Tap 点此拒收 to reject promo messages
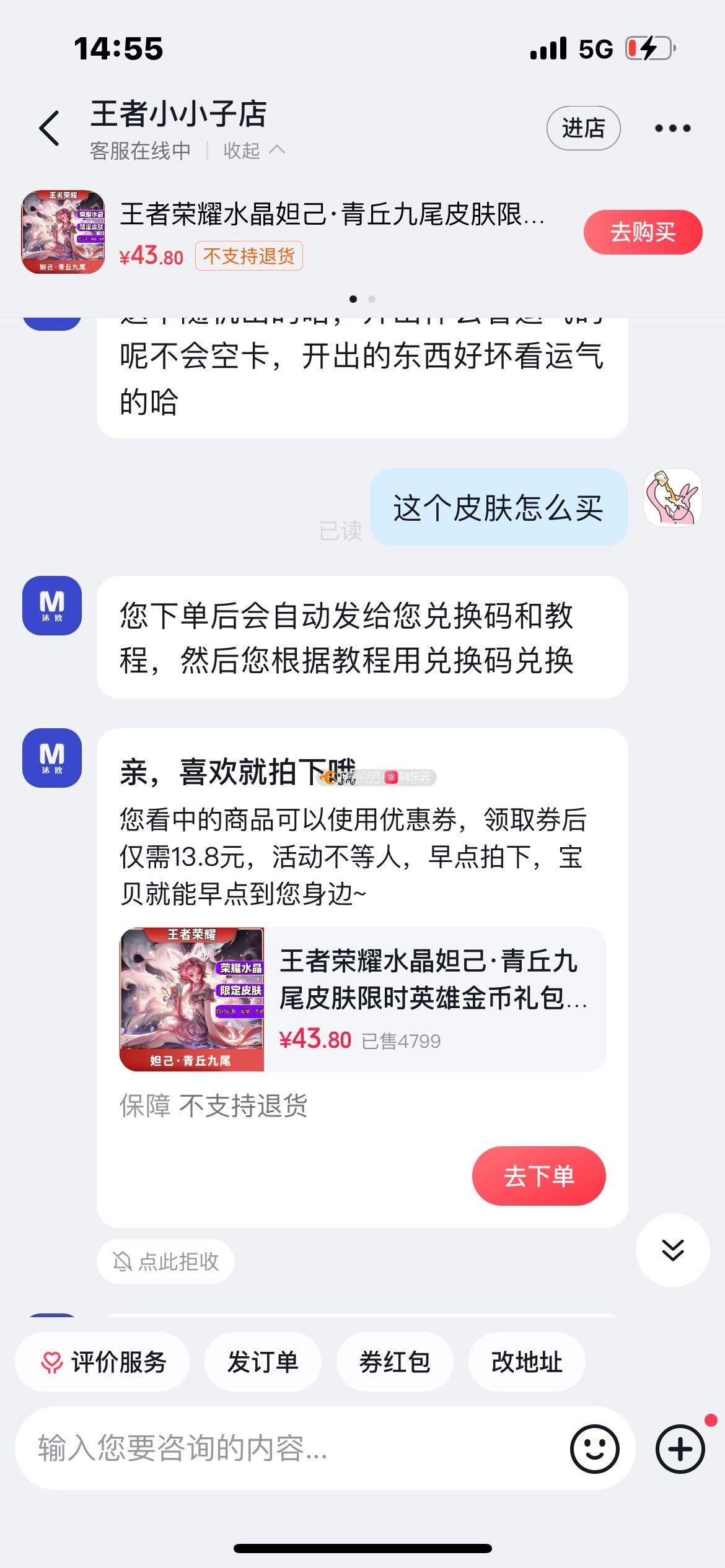Screen dimensions: 725x1568 click(x=165, y=1261)
